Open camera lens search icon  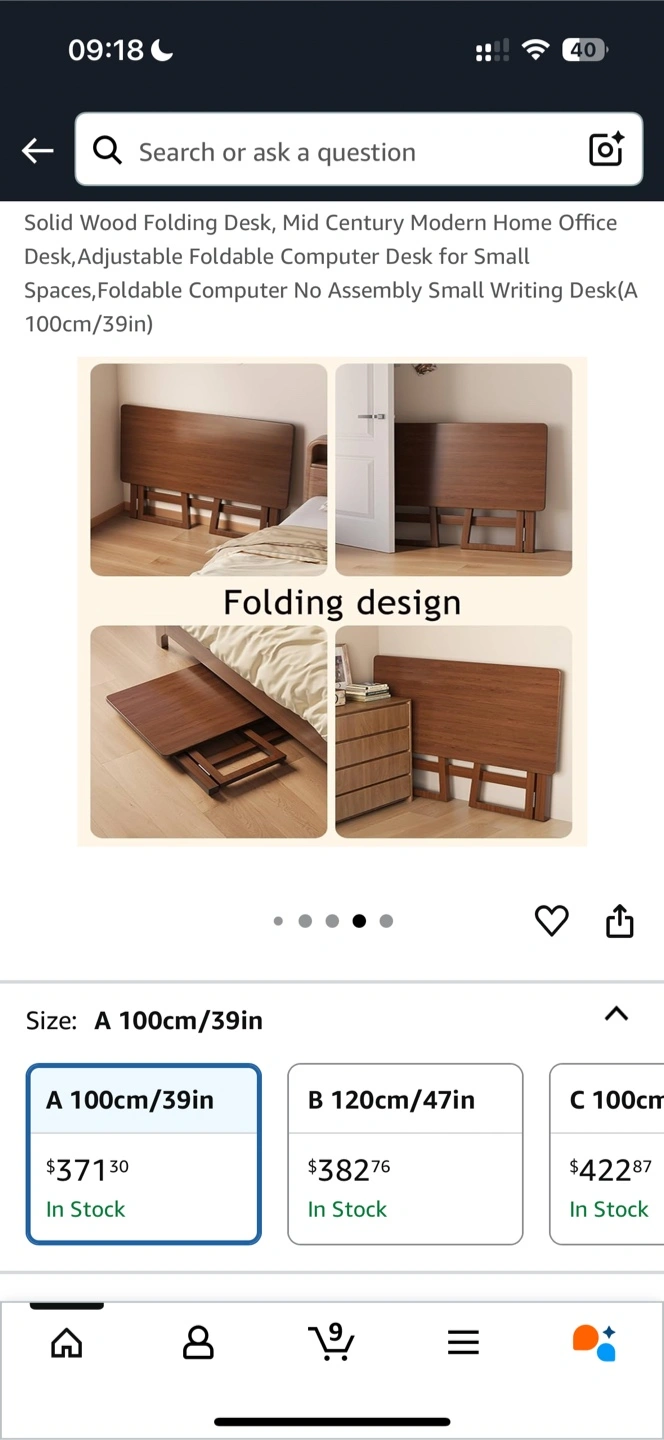click(606, 150)
